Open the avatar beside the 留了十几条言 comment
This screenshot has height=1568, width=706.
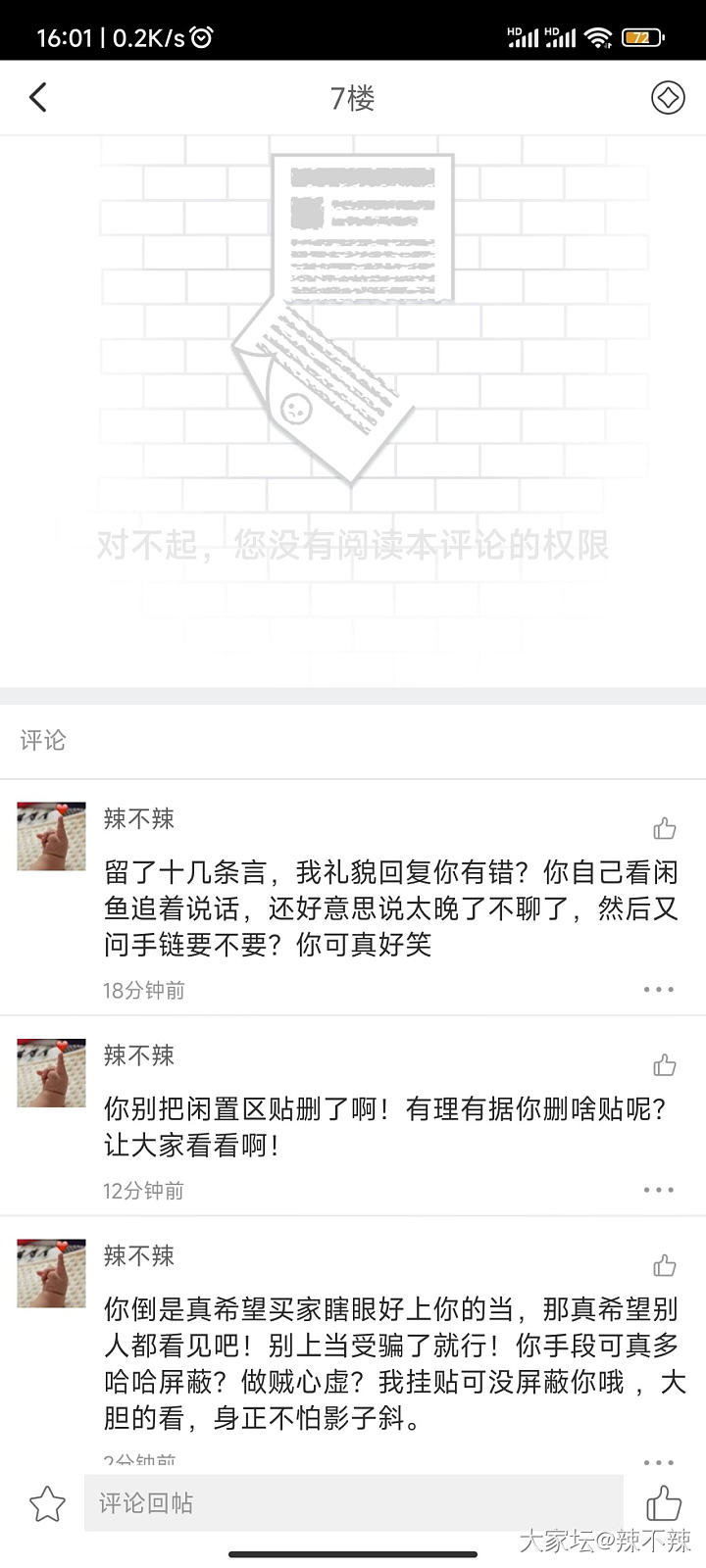[x=51, y=836]
